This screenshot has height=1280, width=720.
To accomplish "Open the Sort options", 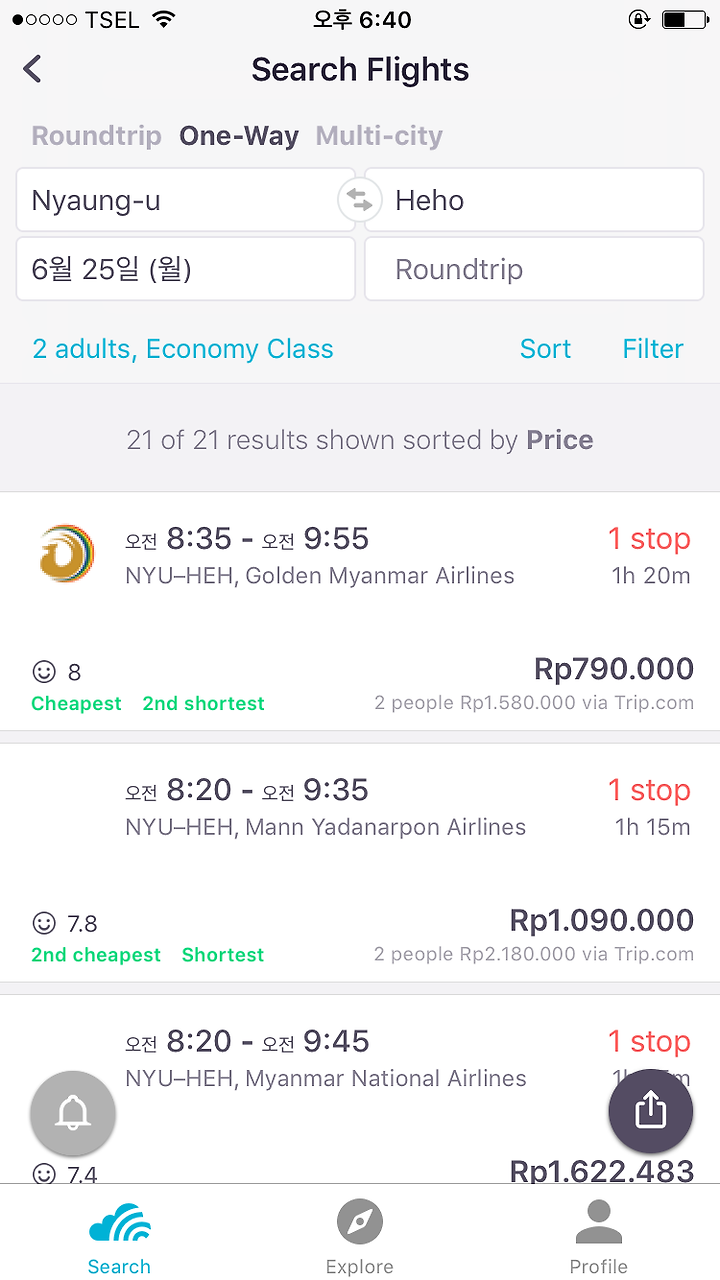I will (545, 349).
